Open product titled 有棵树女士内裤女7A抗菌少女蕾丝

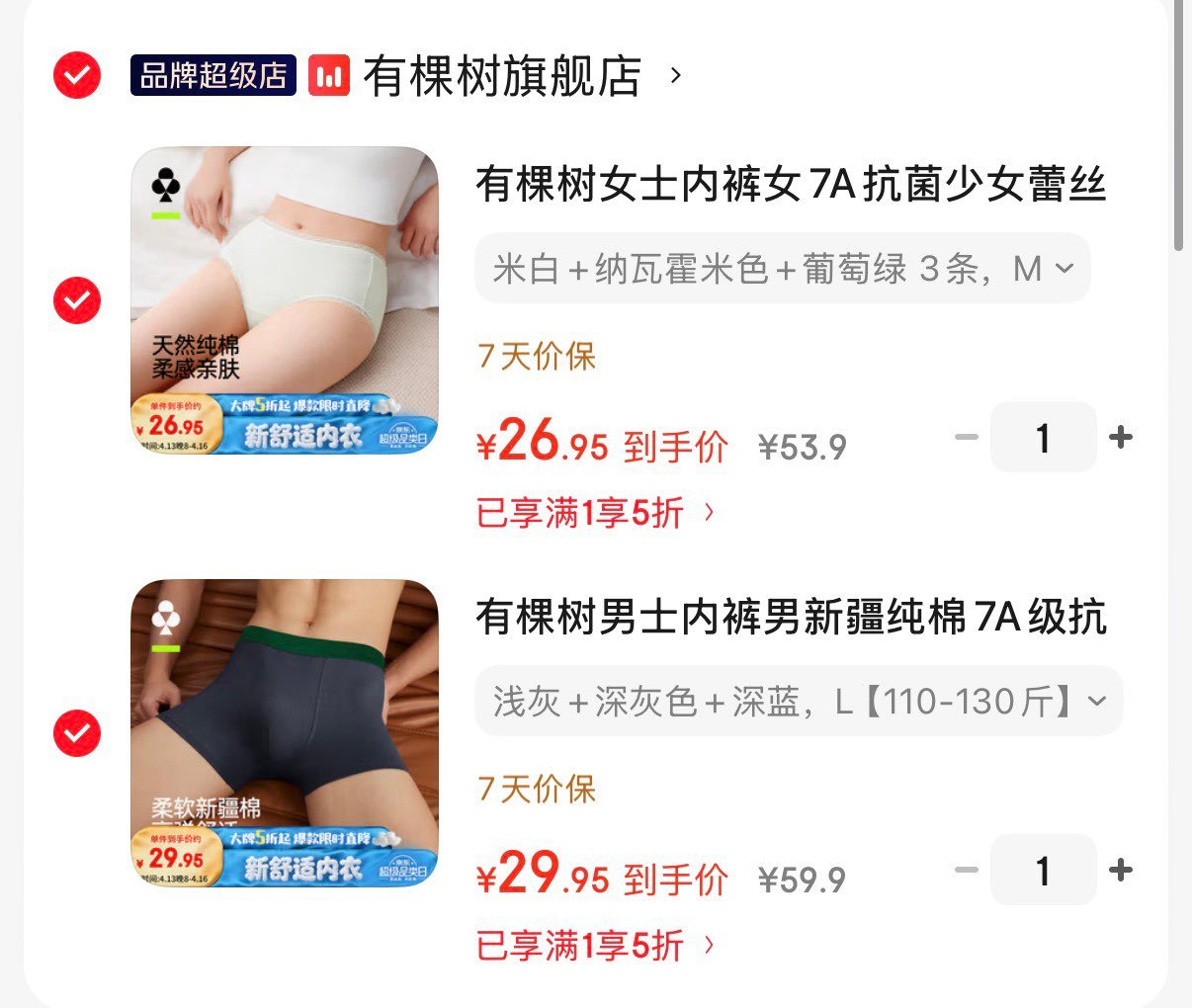tap(791, 185)
